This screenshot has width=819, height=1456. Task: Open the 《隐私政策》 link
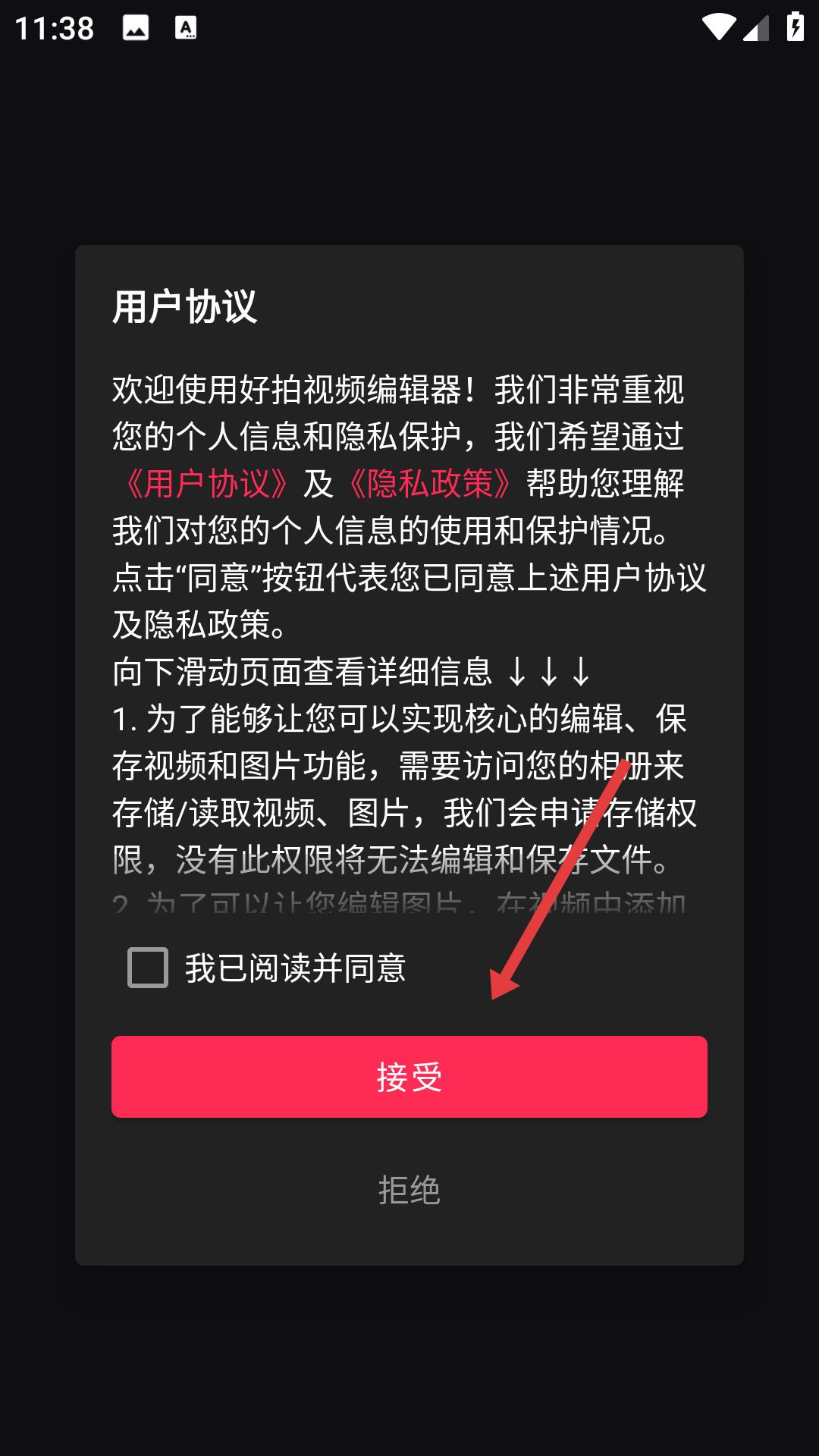click(430, 484)
